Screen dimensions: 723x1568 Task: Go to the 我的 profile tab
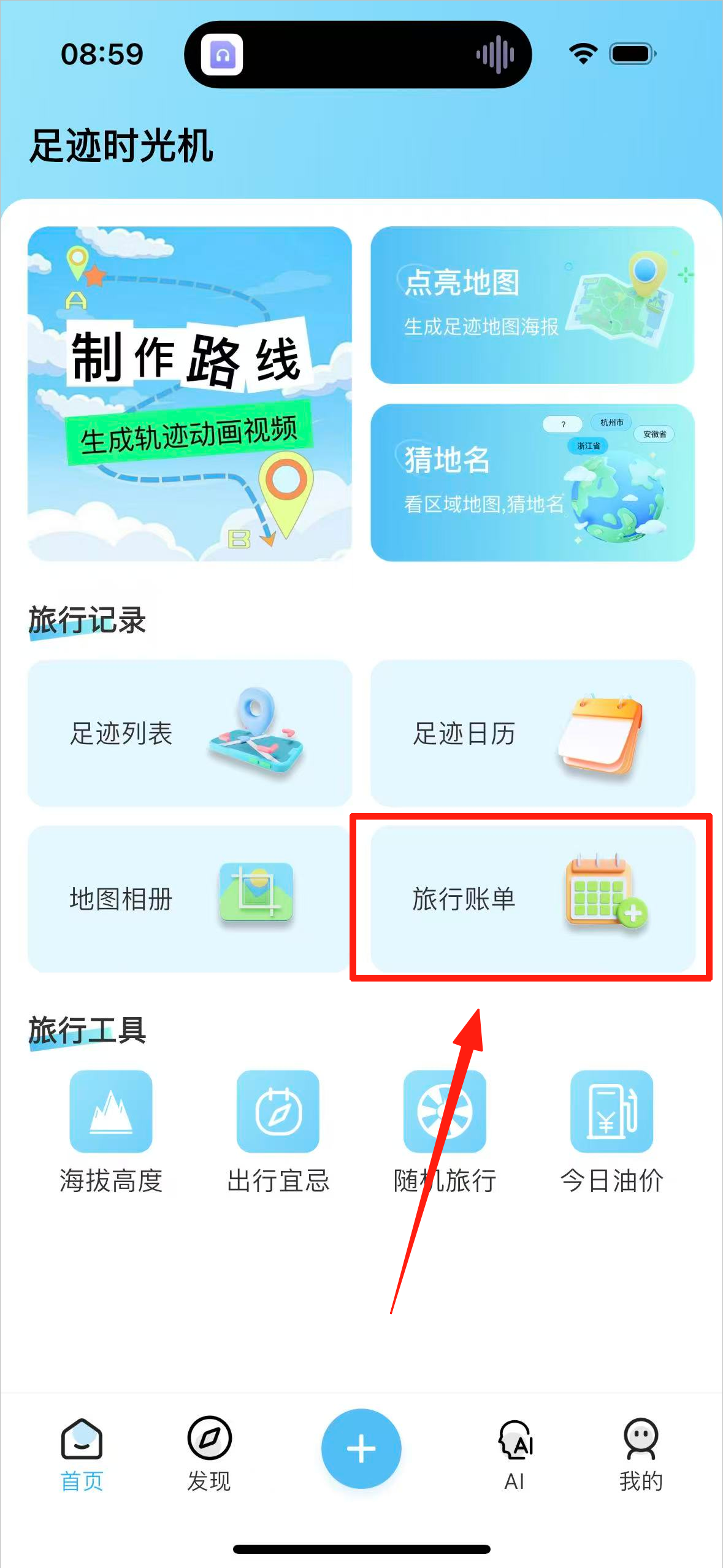pyautogui.click(x=641, y=1453)
